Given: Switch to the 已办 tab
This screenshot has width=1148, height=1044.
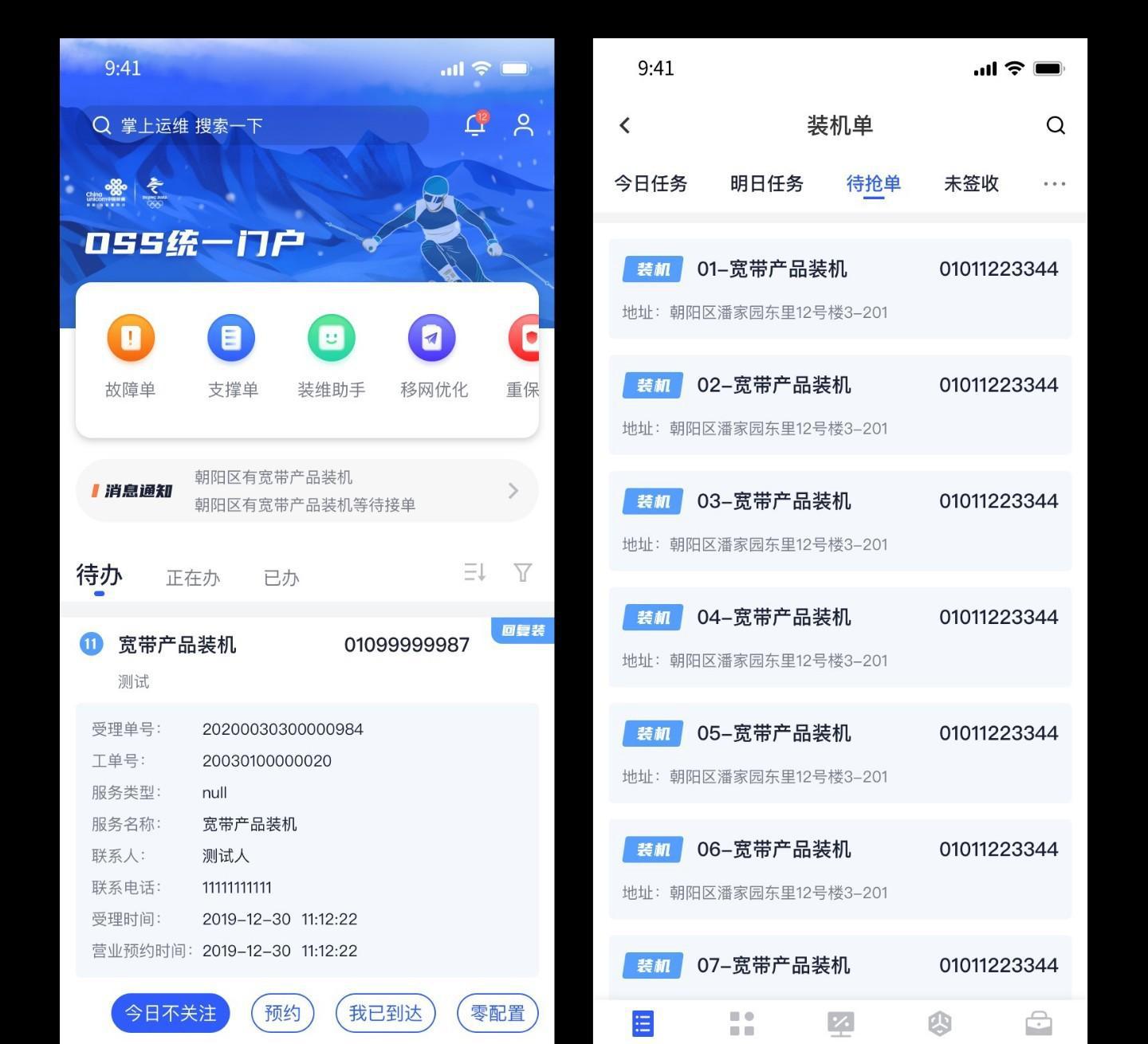Looking at the screenshot, I should tap(281, 578).
